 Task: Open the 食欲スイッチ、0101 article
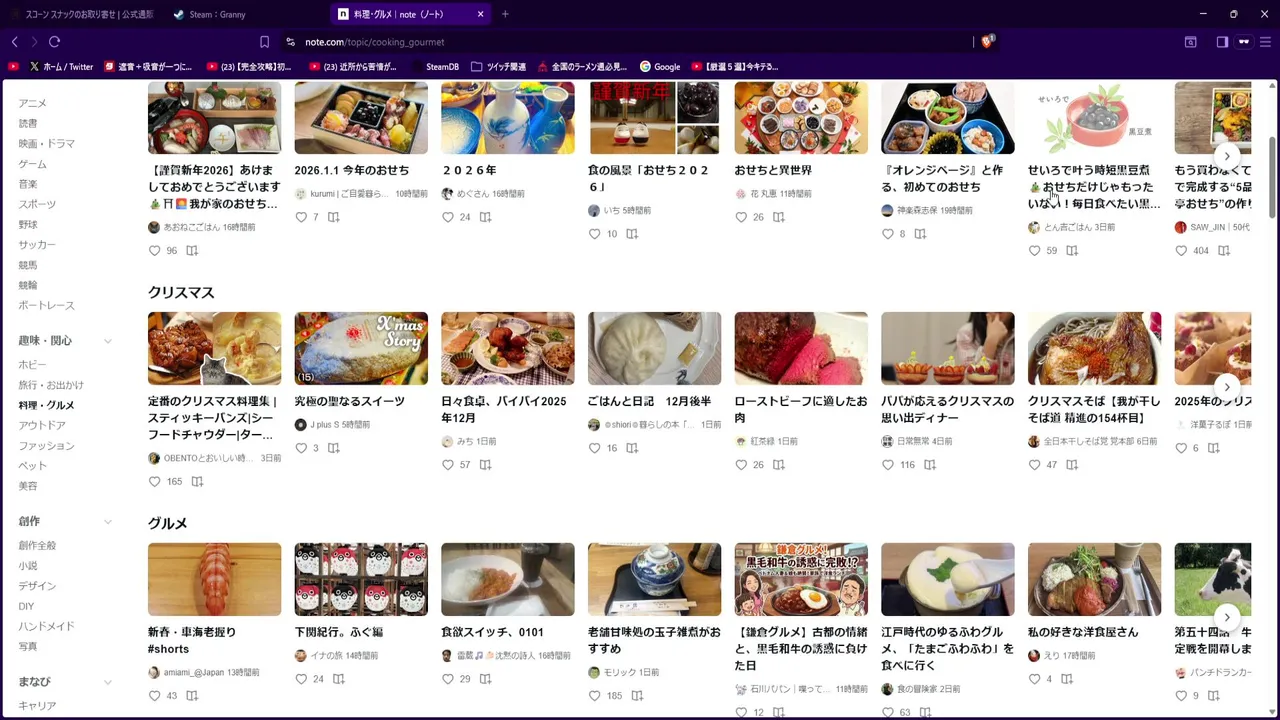(x=492, y=632)
